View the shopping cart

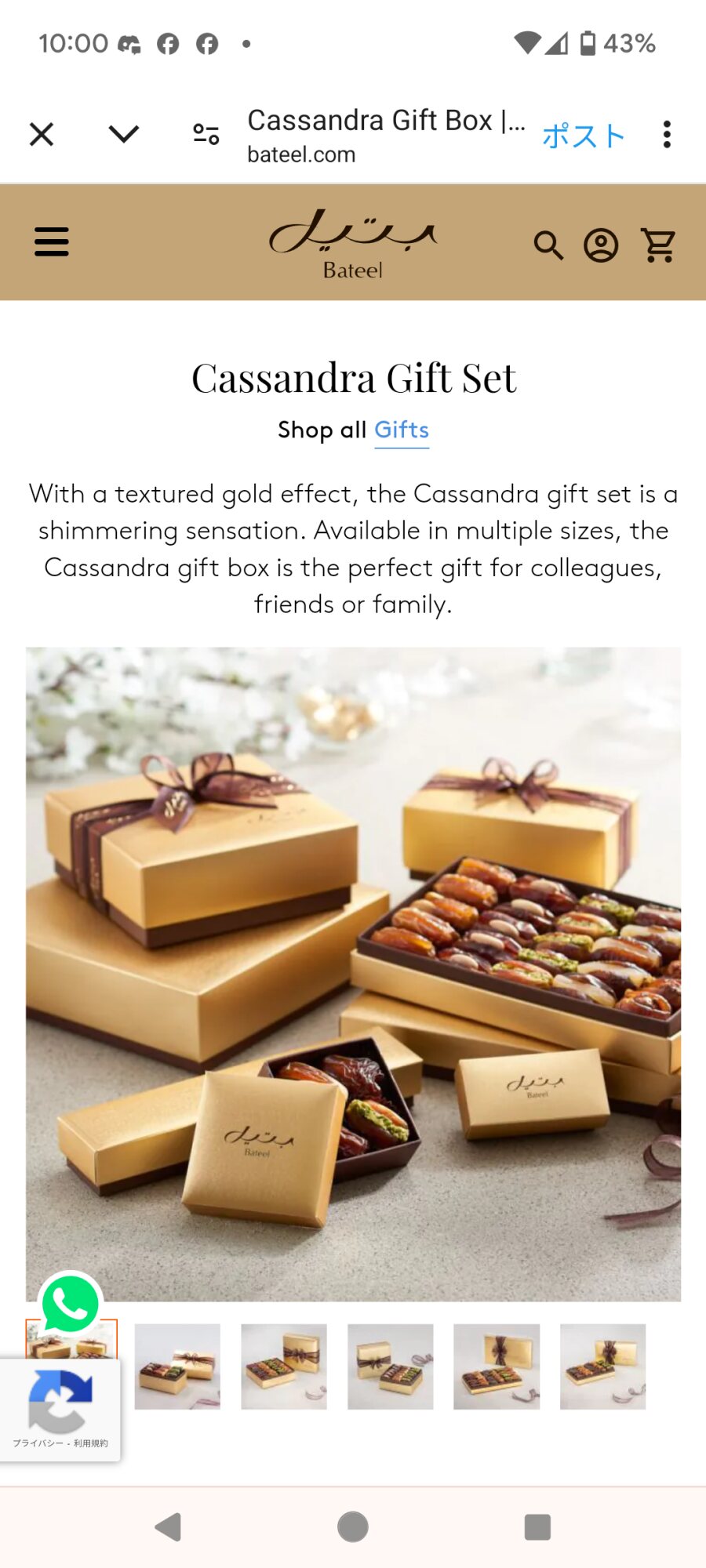[x=659, y=245]
